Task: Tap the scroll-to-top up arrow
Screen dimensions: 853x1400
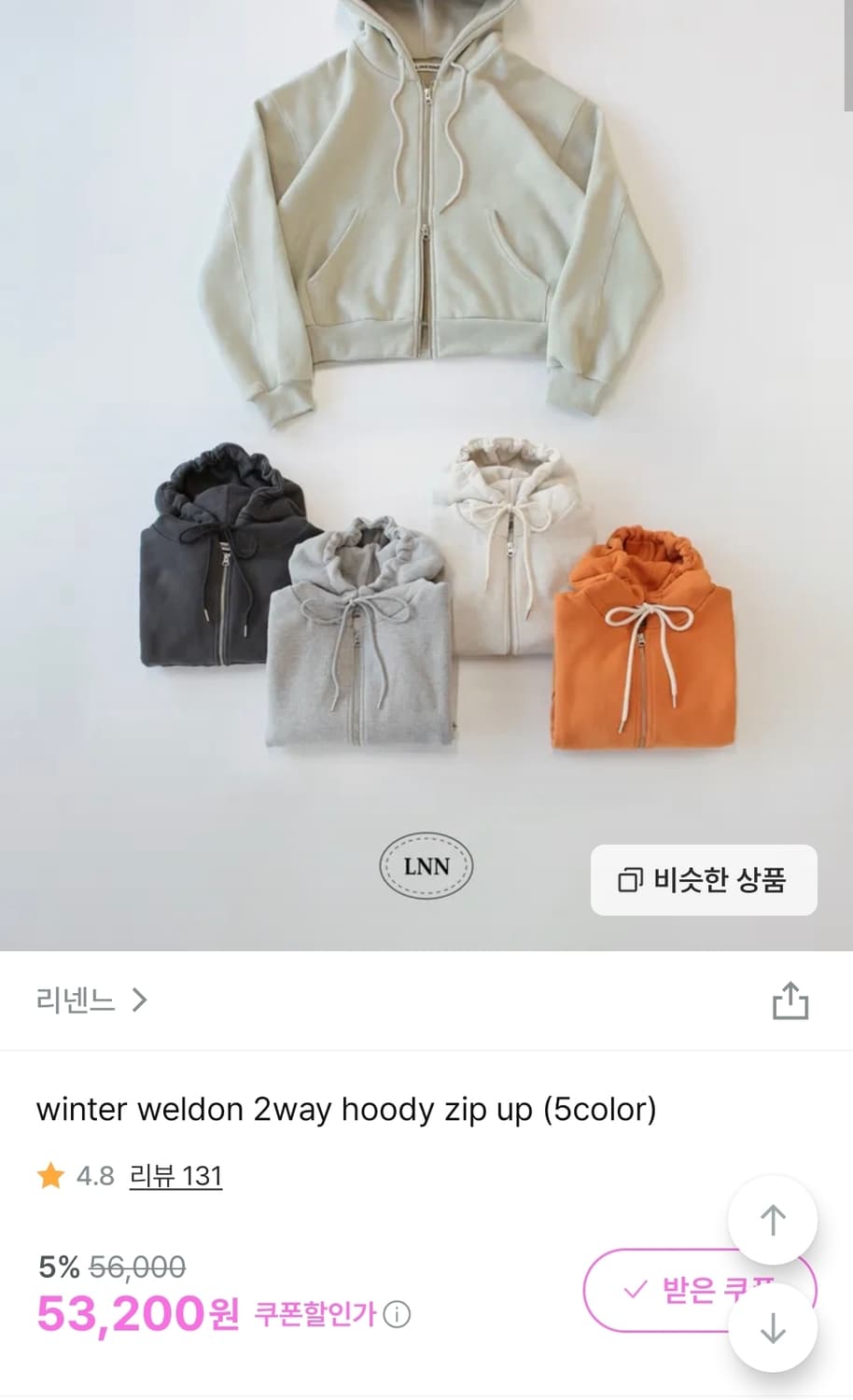Action: pos(773,1219)
